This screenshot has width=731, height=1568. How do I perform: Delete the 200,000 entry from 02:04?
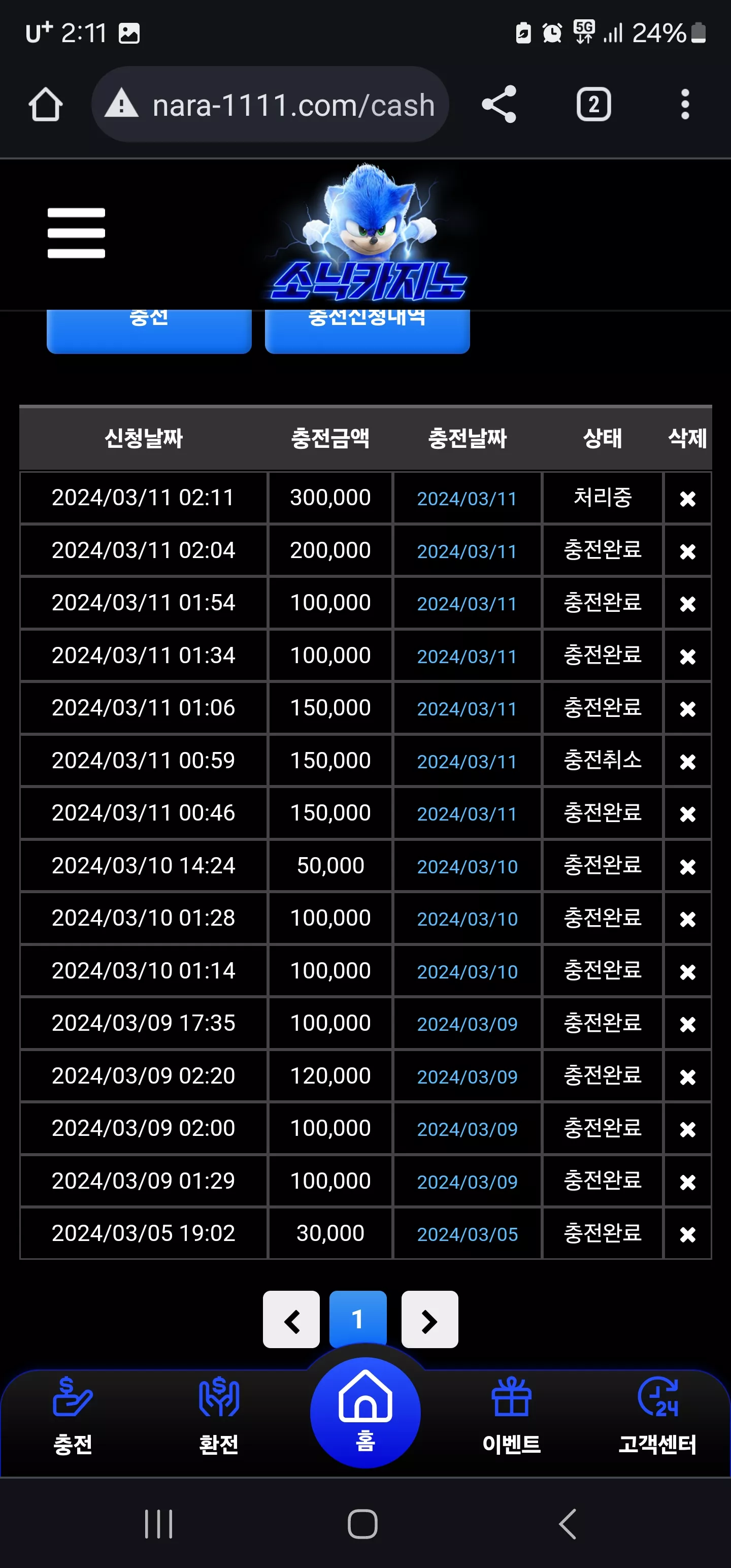[x=688, y=551]
